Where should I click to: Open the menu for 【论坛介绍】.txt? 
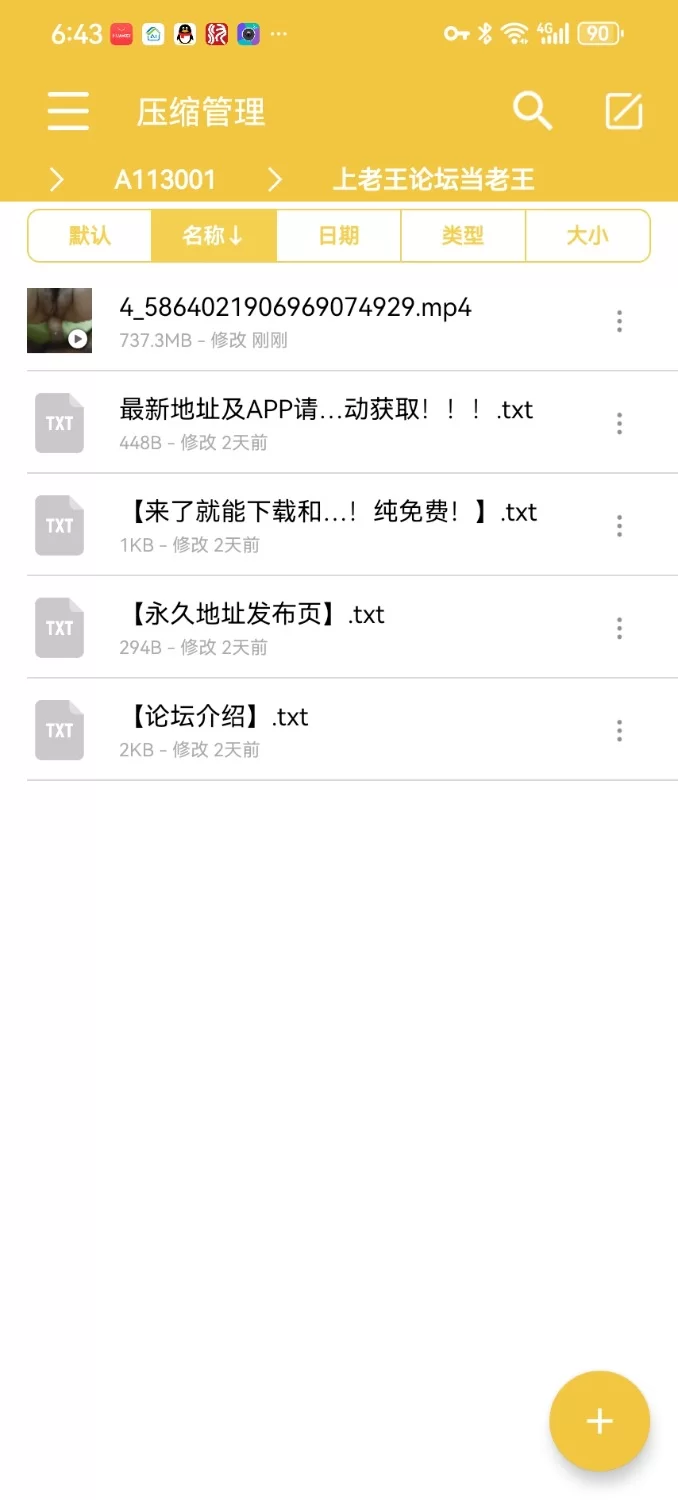point(620,730)
